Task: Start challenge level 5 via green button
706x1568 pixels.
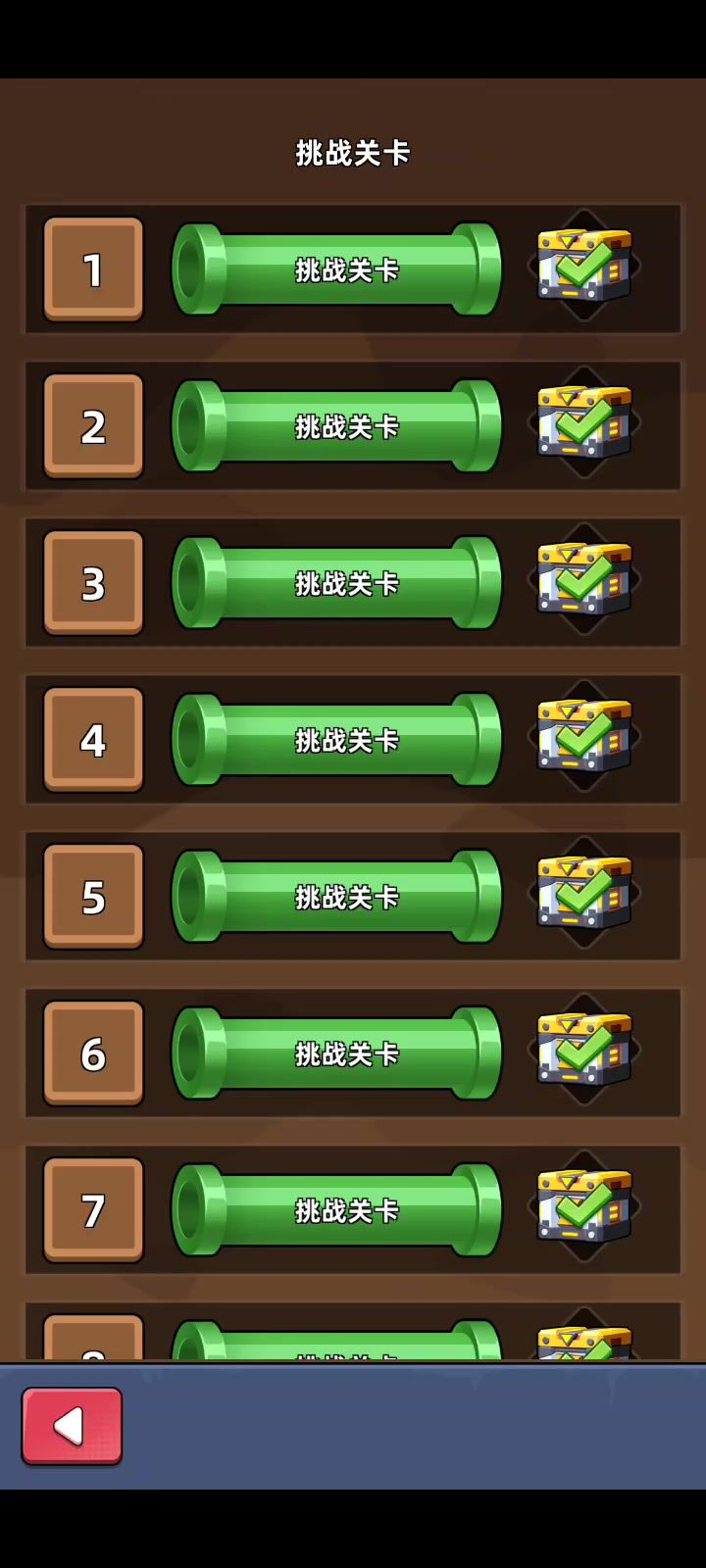Action: tap(336, 897)
